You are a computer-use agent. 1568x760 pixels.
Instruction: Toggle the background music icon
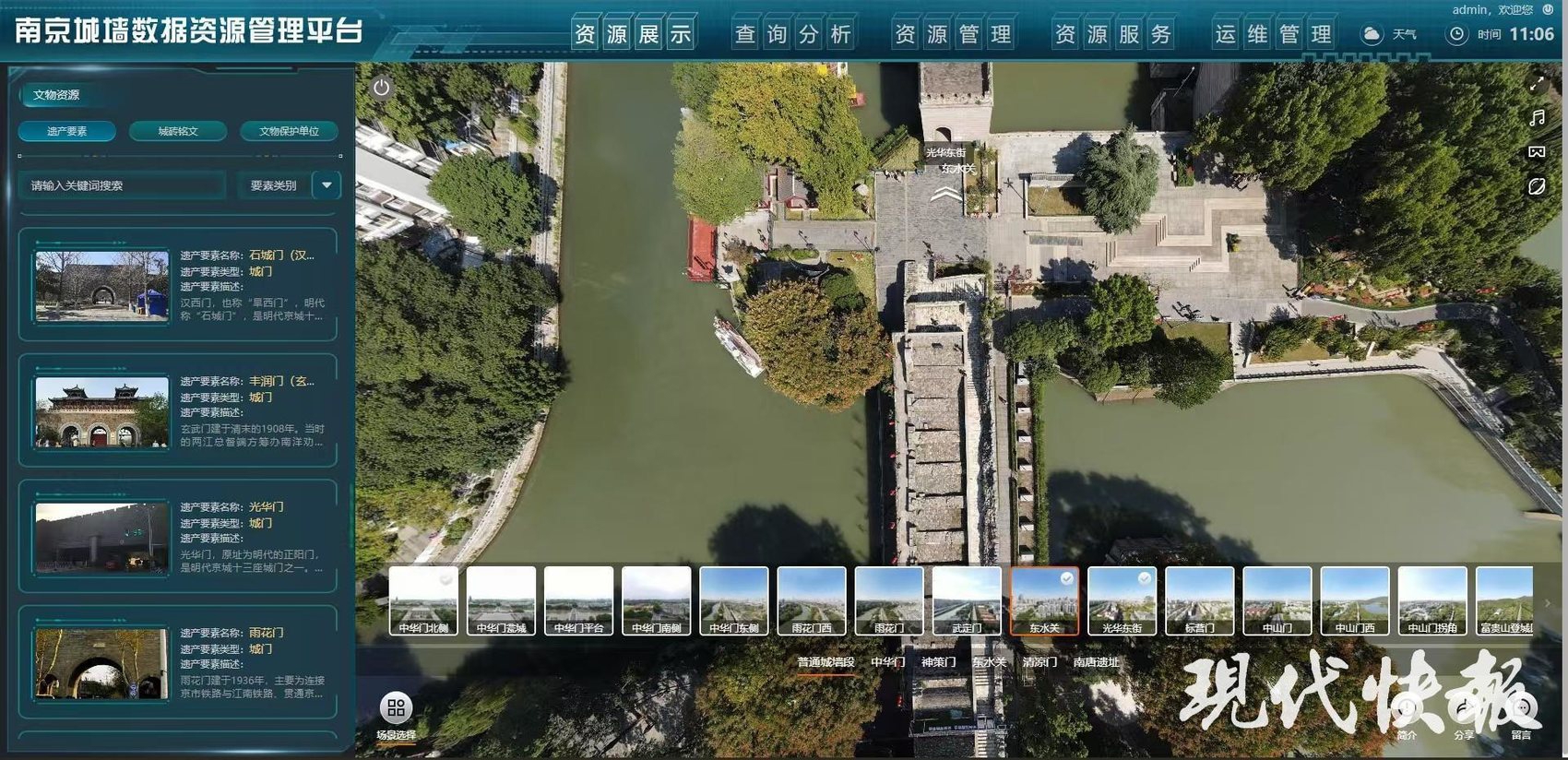(x=1537, y=118)
